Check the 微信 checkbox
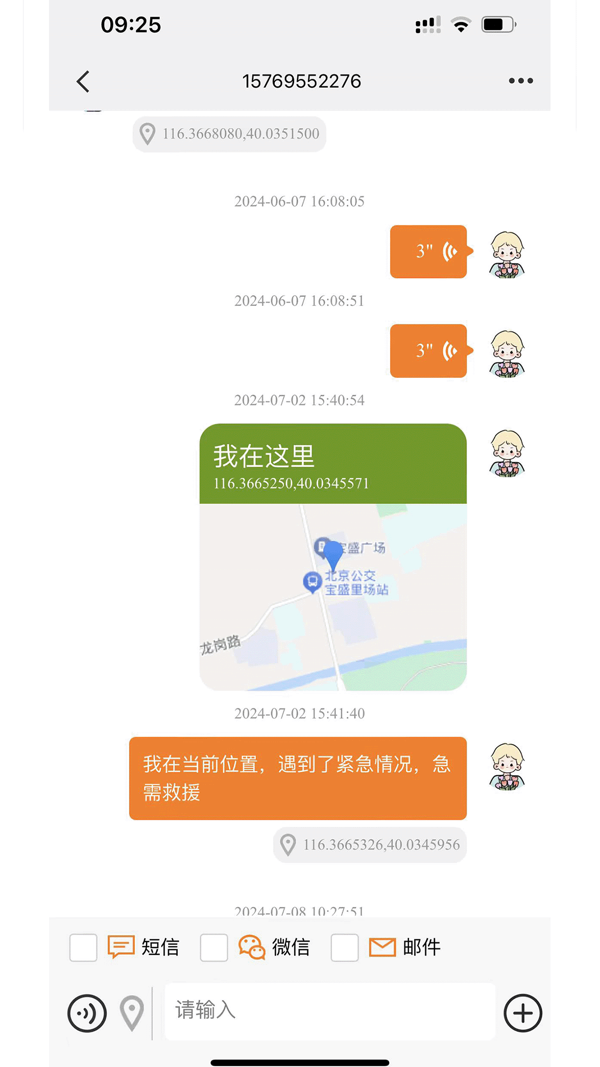This screenshot has width=600, height=1067. point(214,947)
